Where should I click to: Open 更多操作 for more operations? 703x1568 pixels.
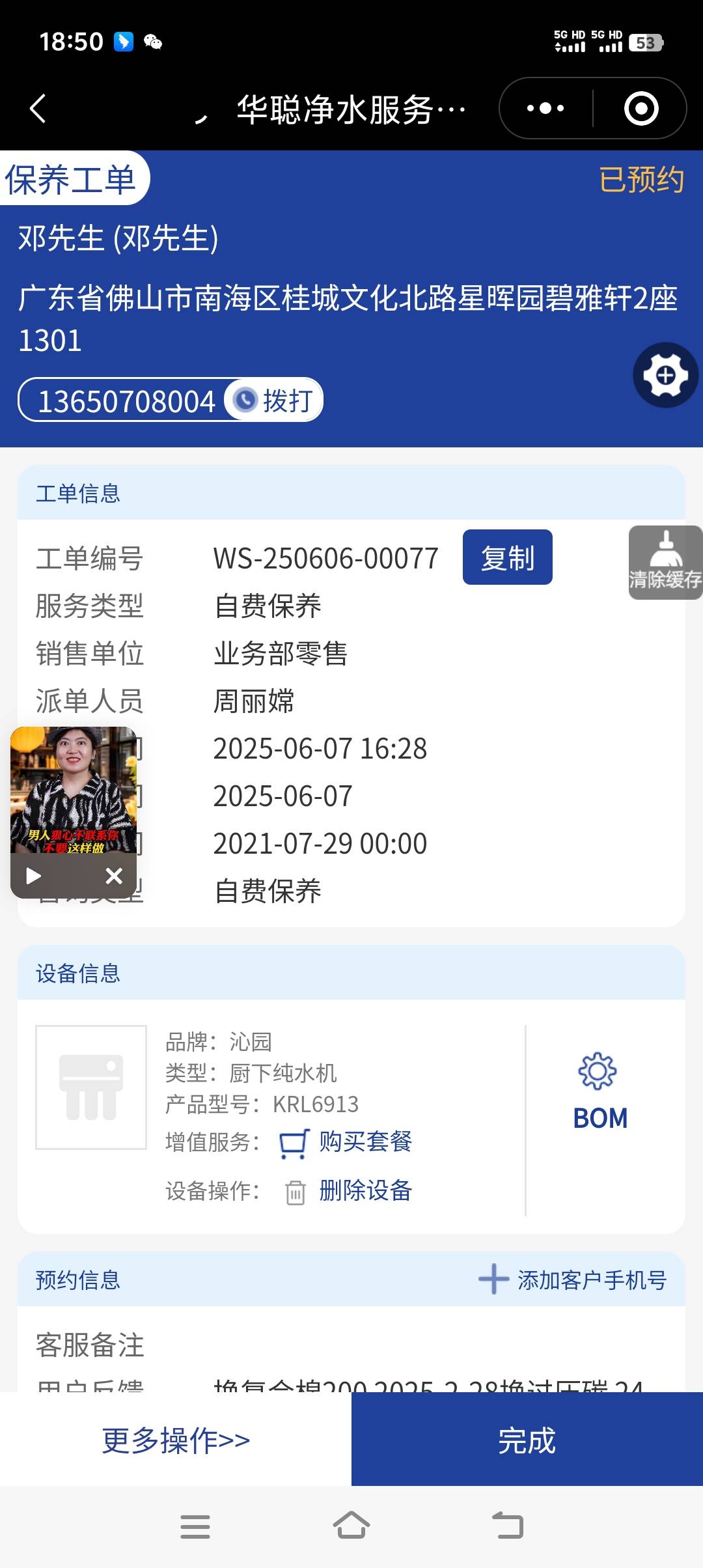point(176,1440)
